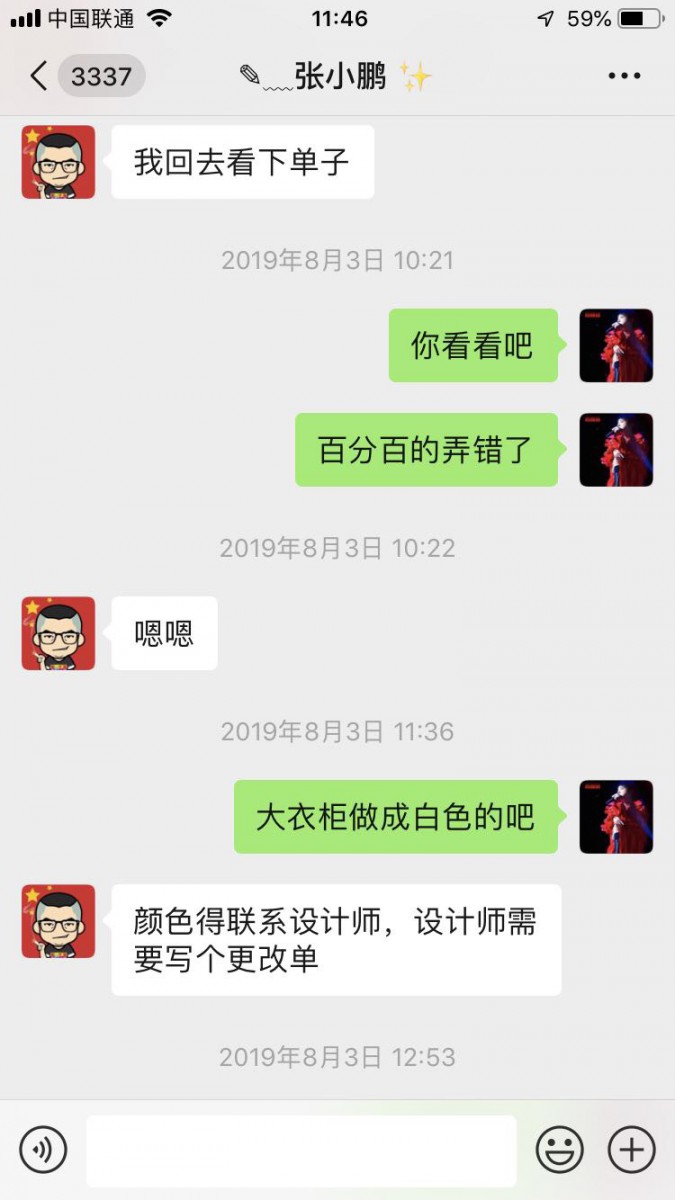Go back to the chat list
Viewport: 675px width, 1200px height.
tap(40, 76)
